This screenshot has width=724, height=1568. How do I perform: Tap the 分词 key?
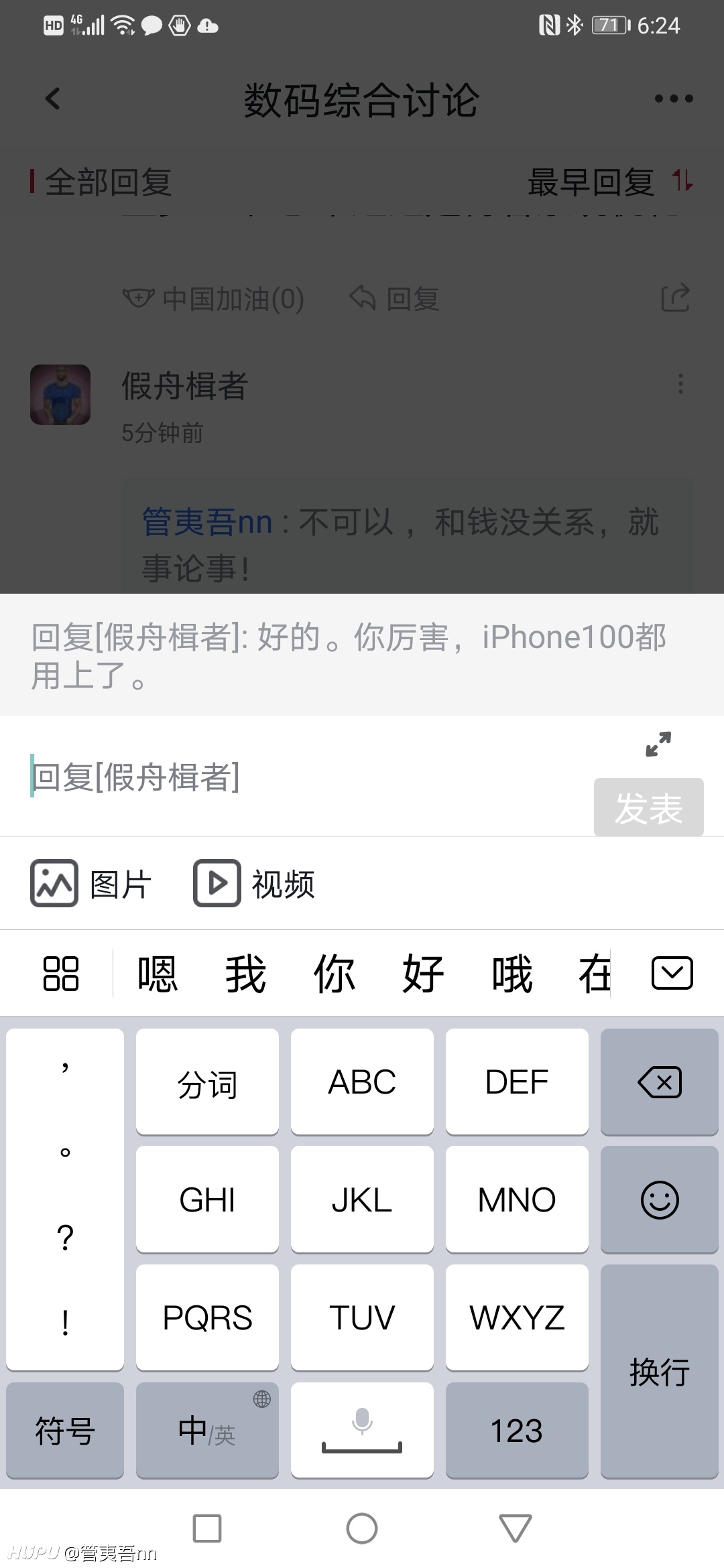207,1082
